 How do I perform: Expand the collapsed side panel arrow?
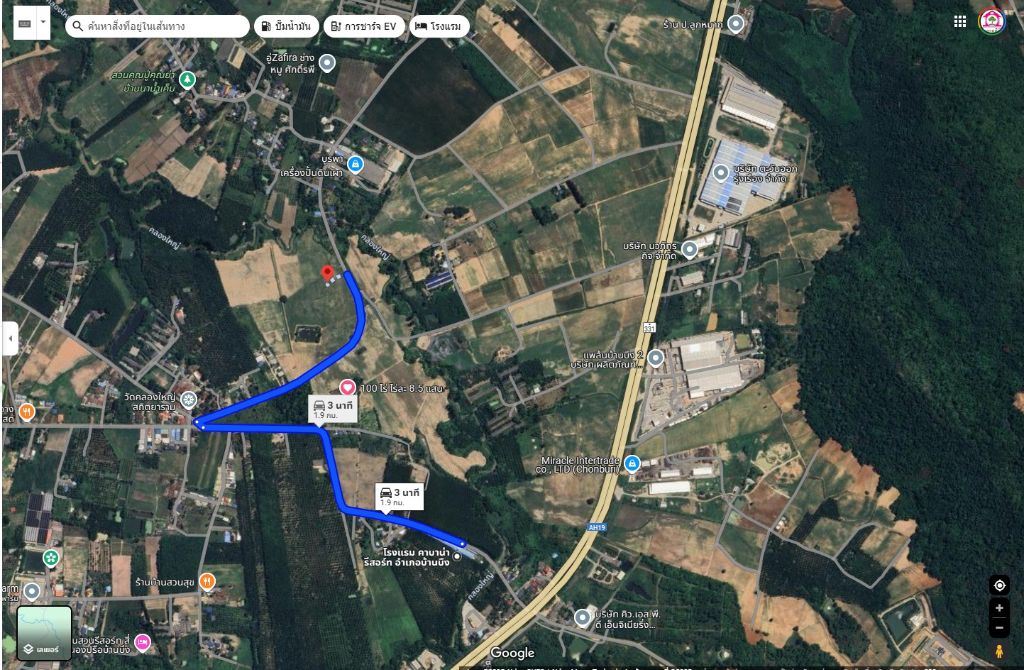[10, 338]
